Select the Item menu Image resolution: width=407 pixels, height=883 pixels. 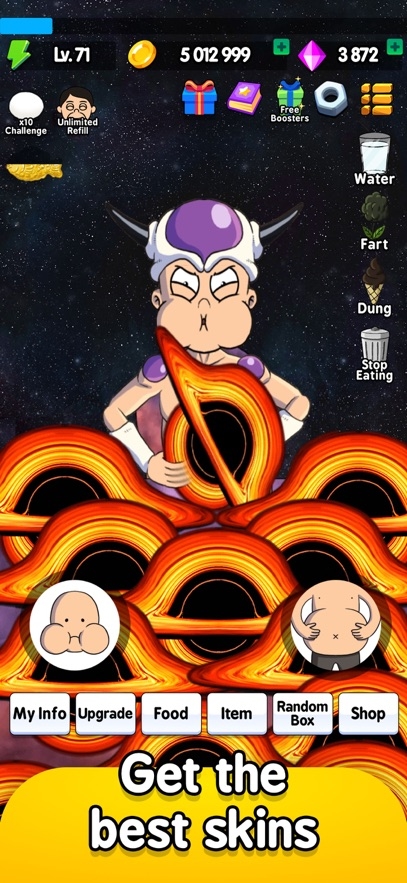pos(237,713)
